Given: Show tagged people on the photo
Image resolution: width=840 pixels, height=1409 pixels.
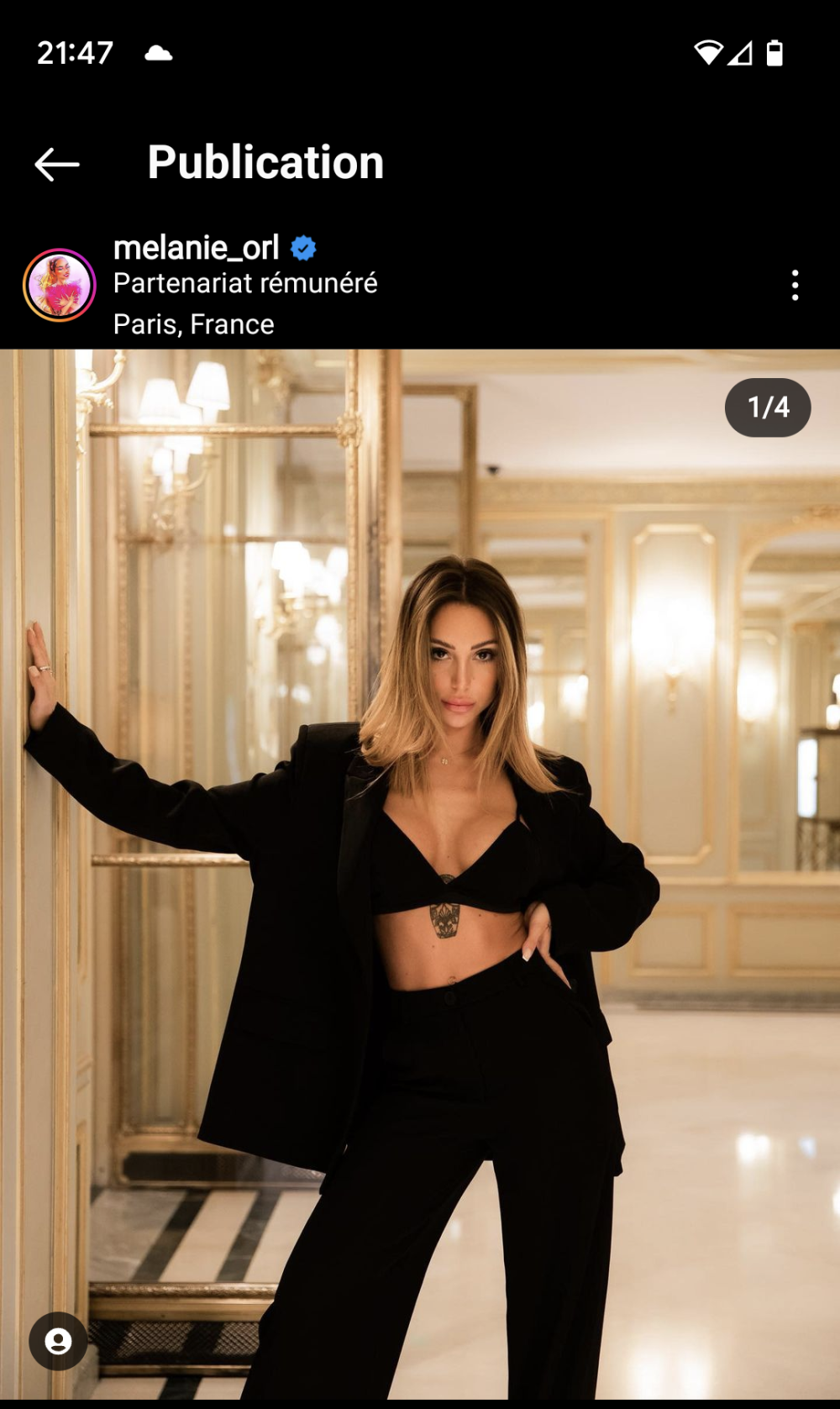Looking at the screenshot, I should (58, 1341).
